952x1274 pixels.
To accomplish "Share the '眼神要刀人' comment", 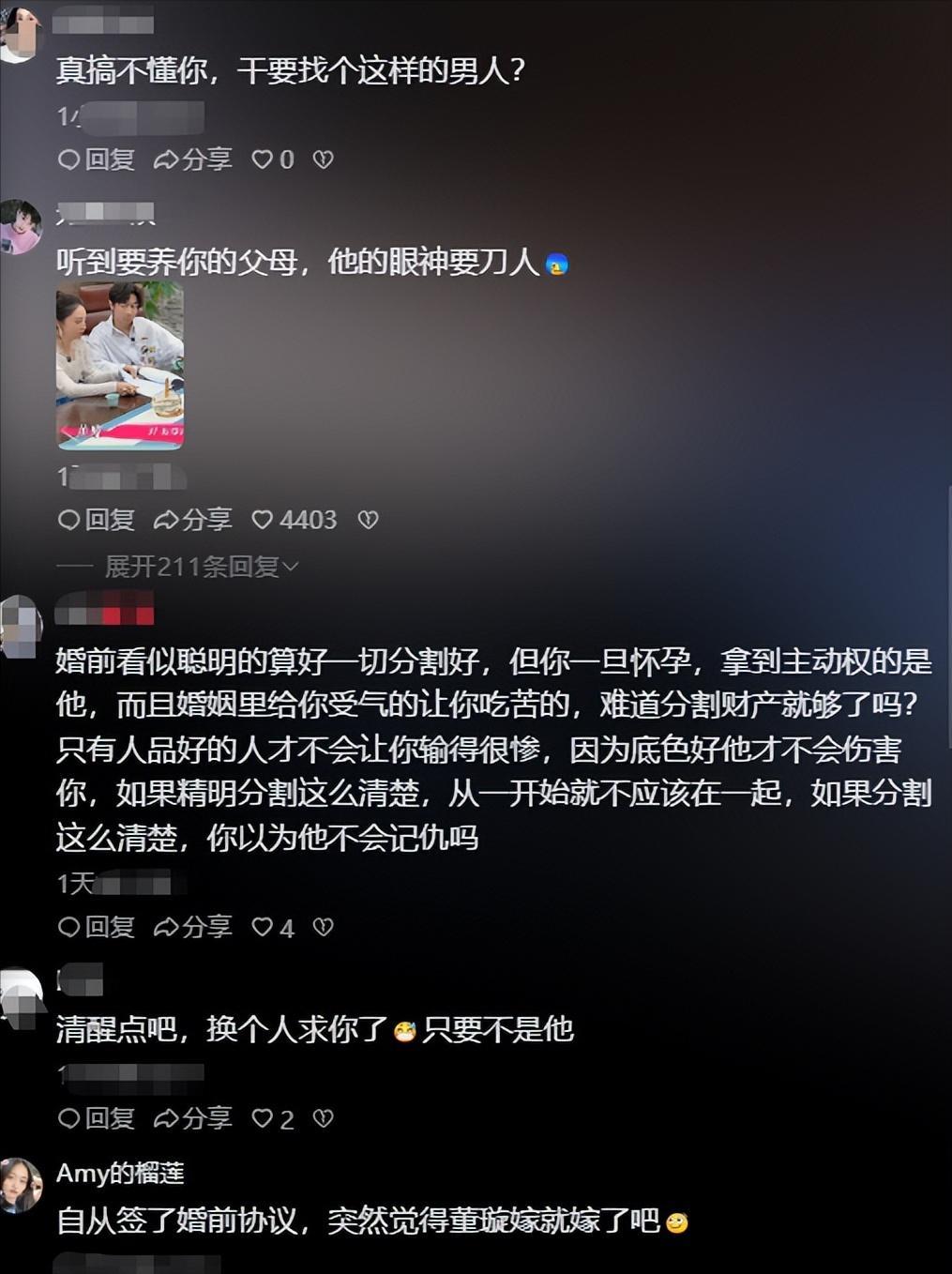I will click(193, 520).
